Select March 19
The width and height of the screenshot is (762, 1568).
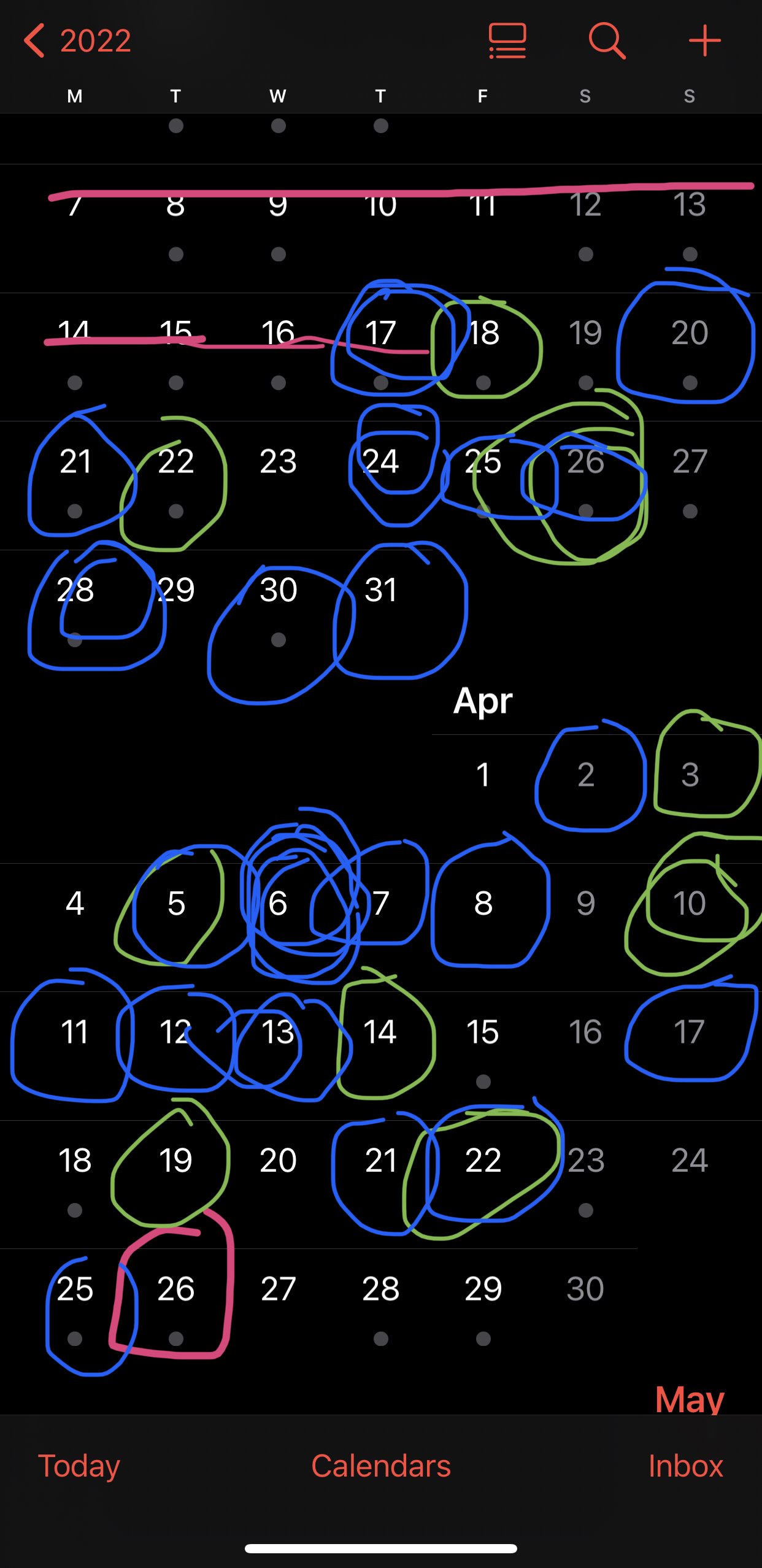pos(585,333)
